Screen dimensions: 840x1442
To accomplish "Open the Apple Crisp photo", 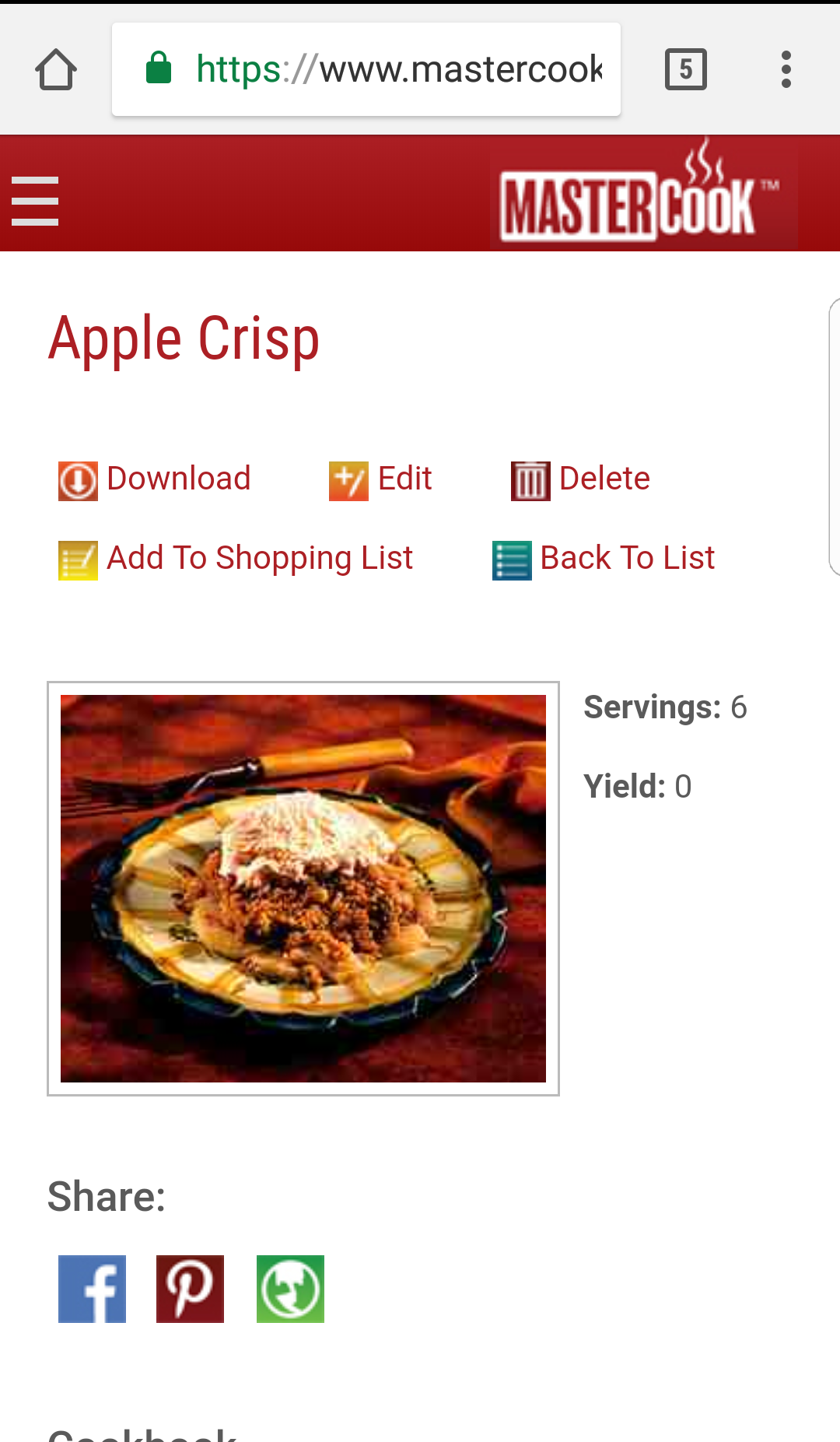I will pos(303,889).
